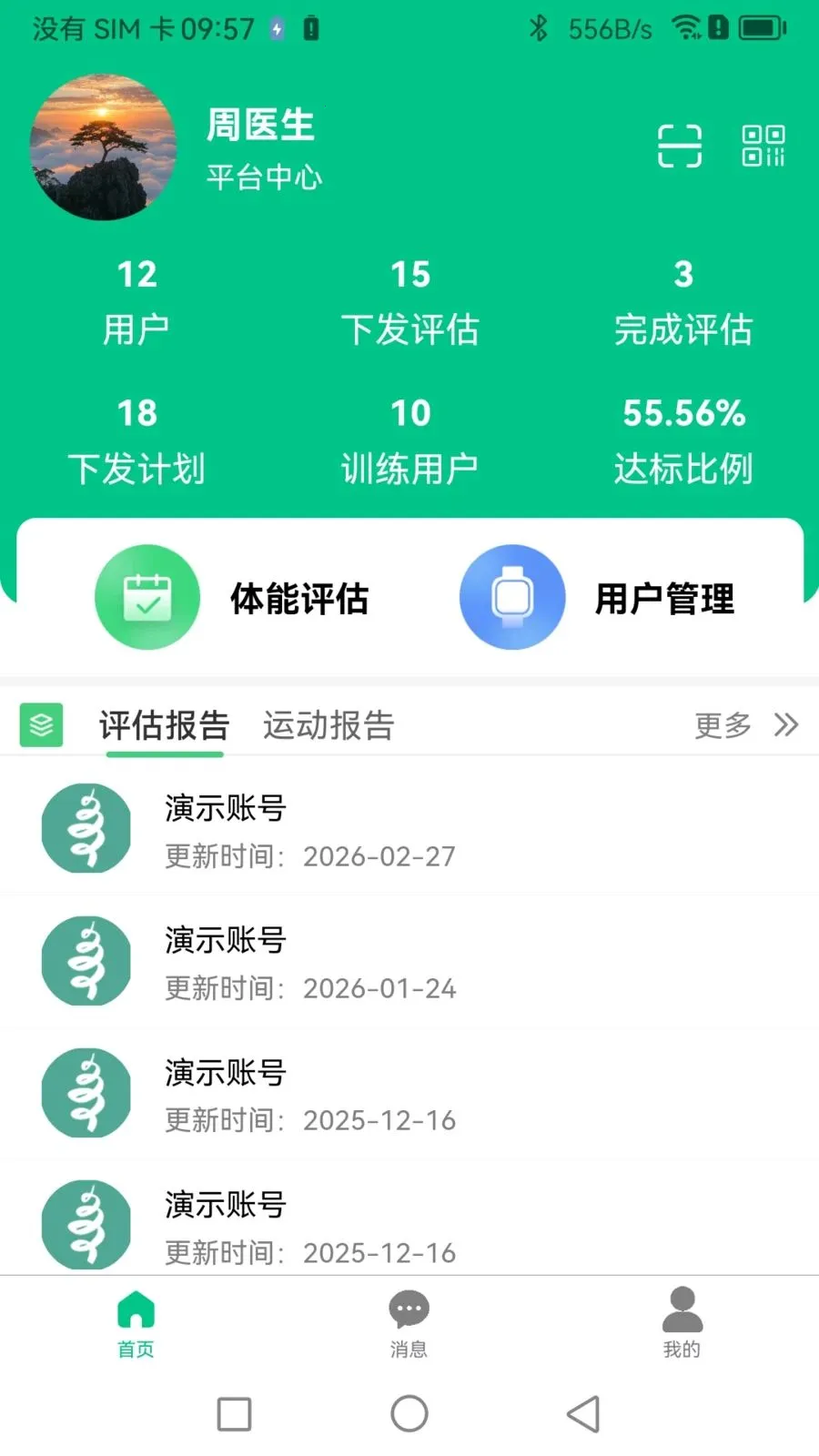Open 体能评估 via the calendar icon
The width and height of the screenshot is (819, 1456).
[x=147, y=596]
